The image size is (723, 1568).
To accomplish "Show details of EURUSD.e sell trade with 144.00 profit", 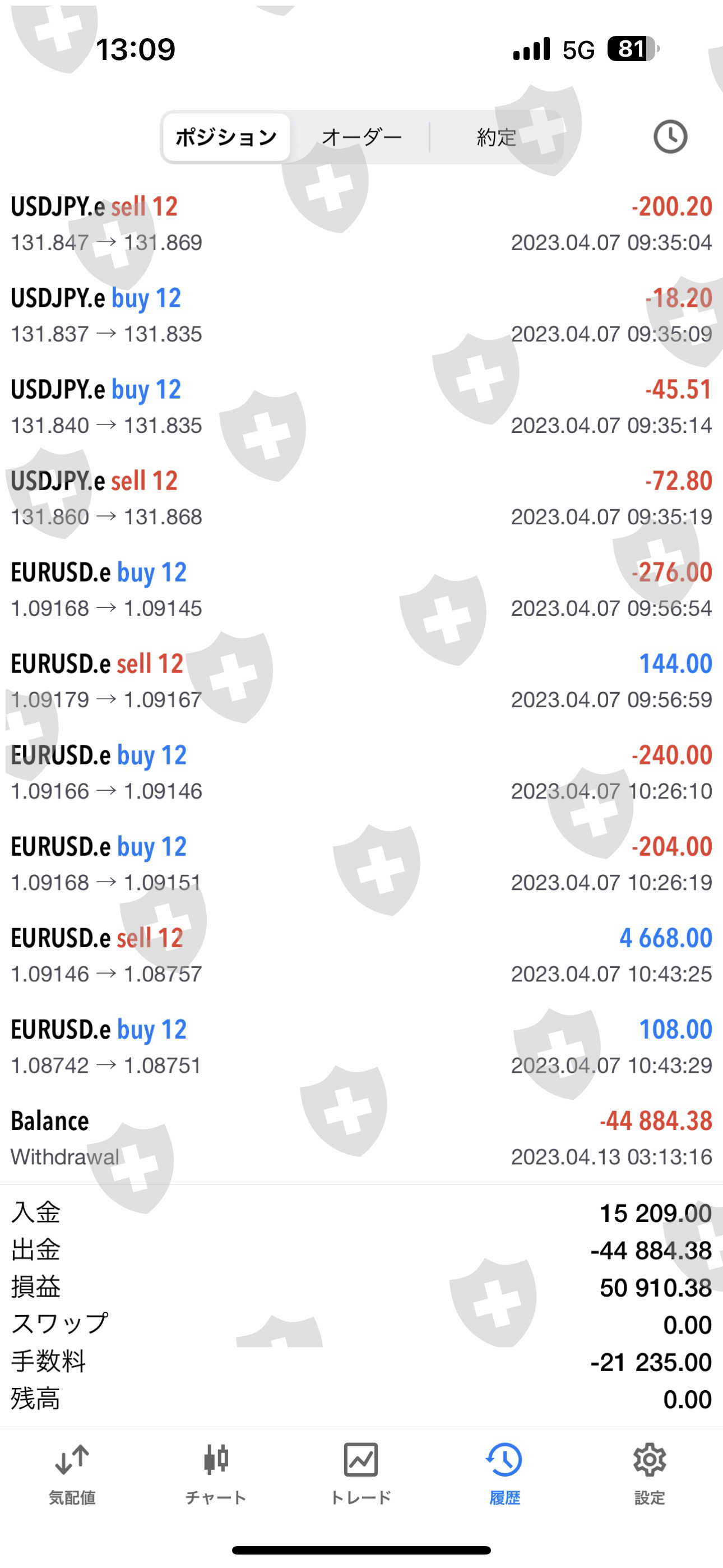I will (361, 680).
